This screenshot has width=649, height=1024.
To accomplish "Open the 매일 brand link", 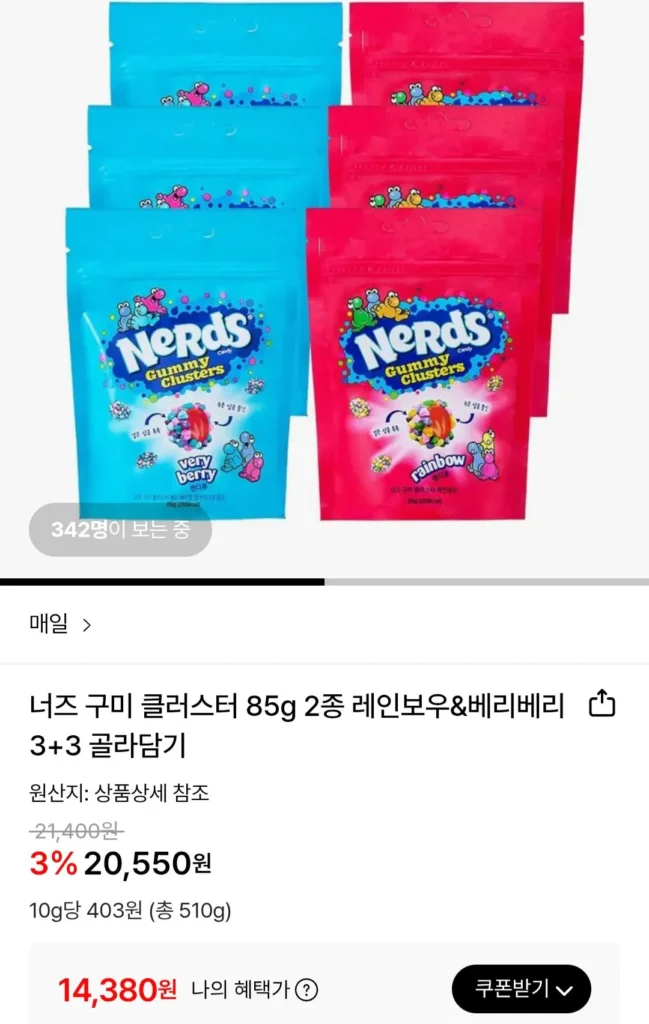I will point(60,625).
